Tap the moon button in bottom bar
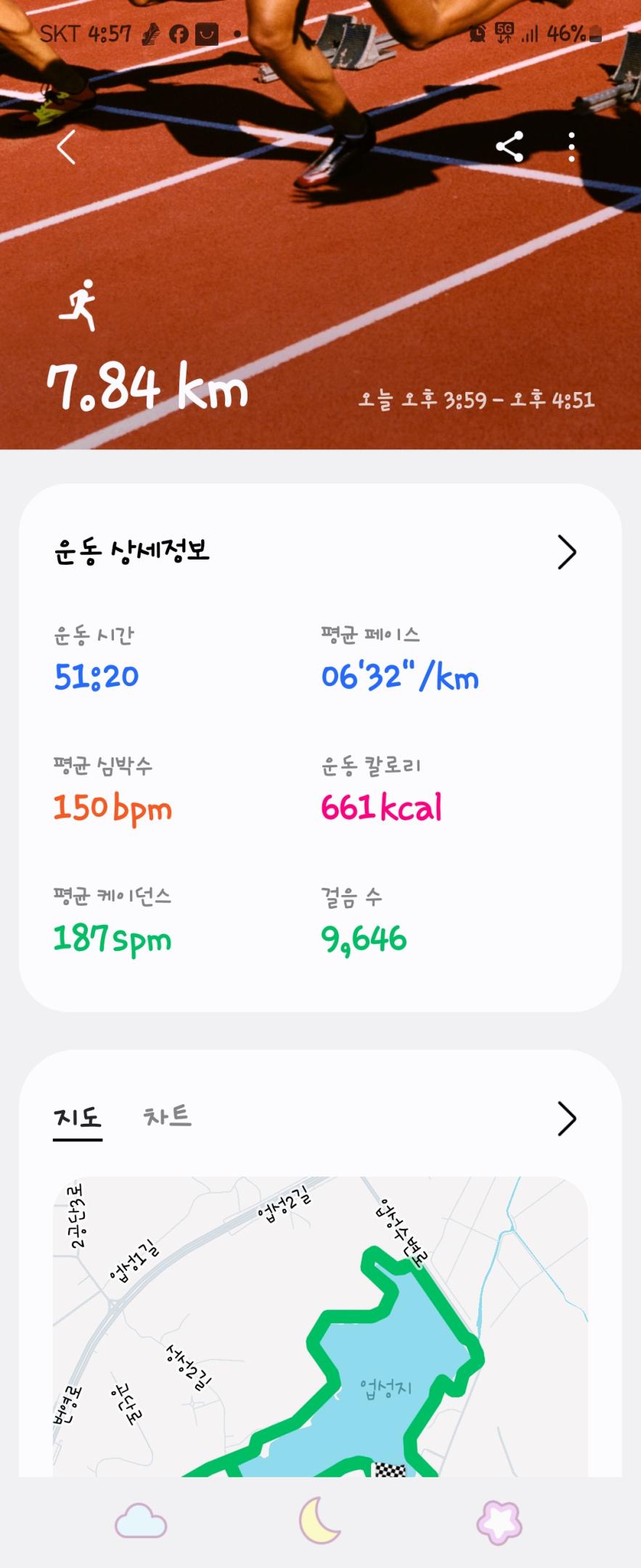The height and width of the screenshot is (1568, 641). 320,1522
